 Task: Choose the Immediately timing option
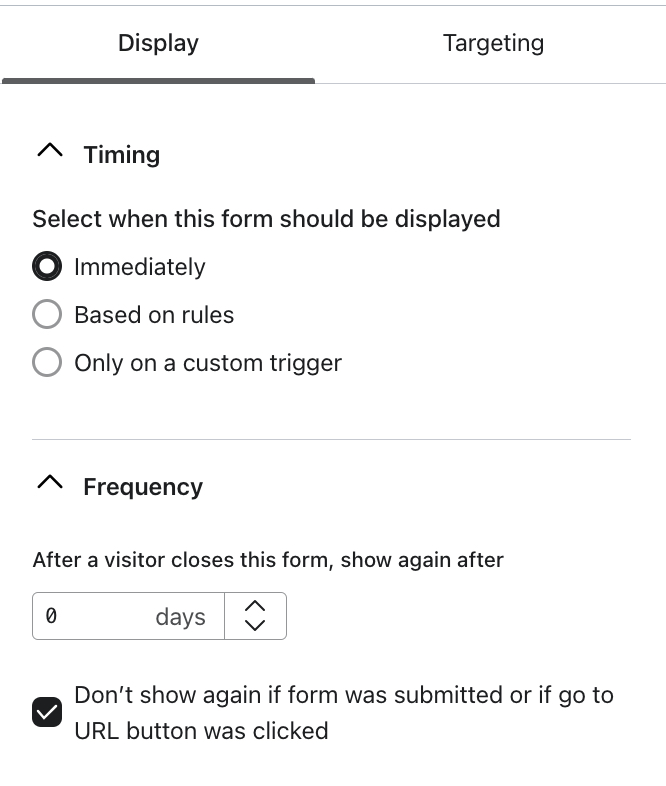click(47, 267)
